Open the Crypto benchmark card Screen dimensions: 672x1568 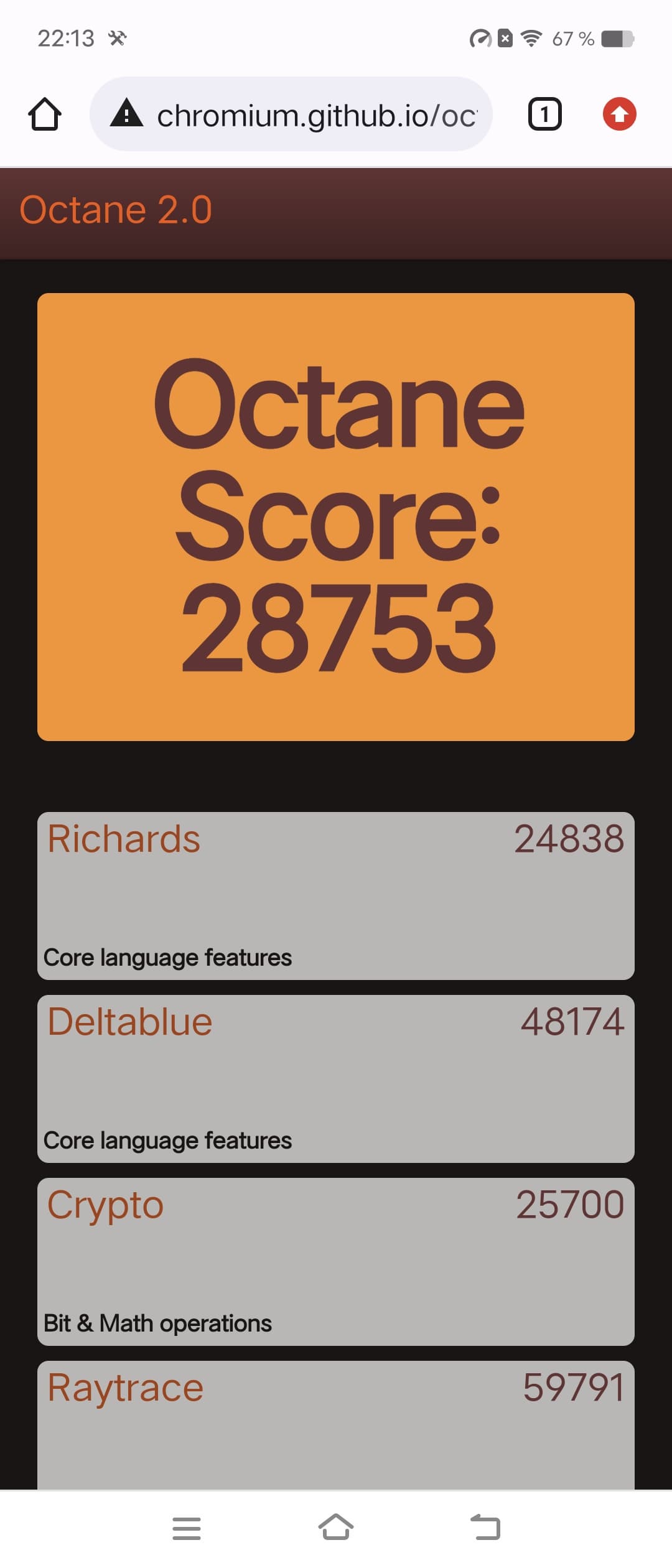click(336, 1261)
